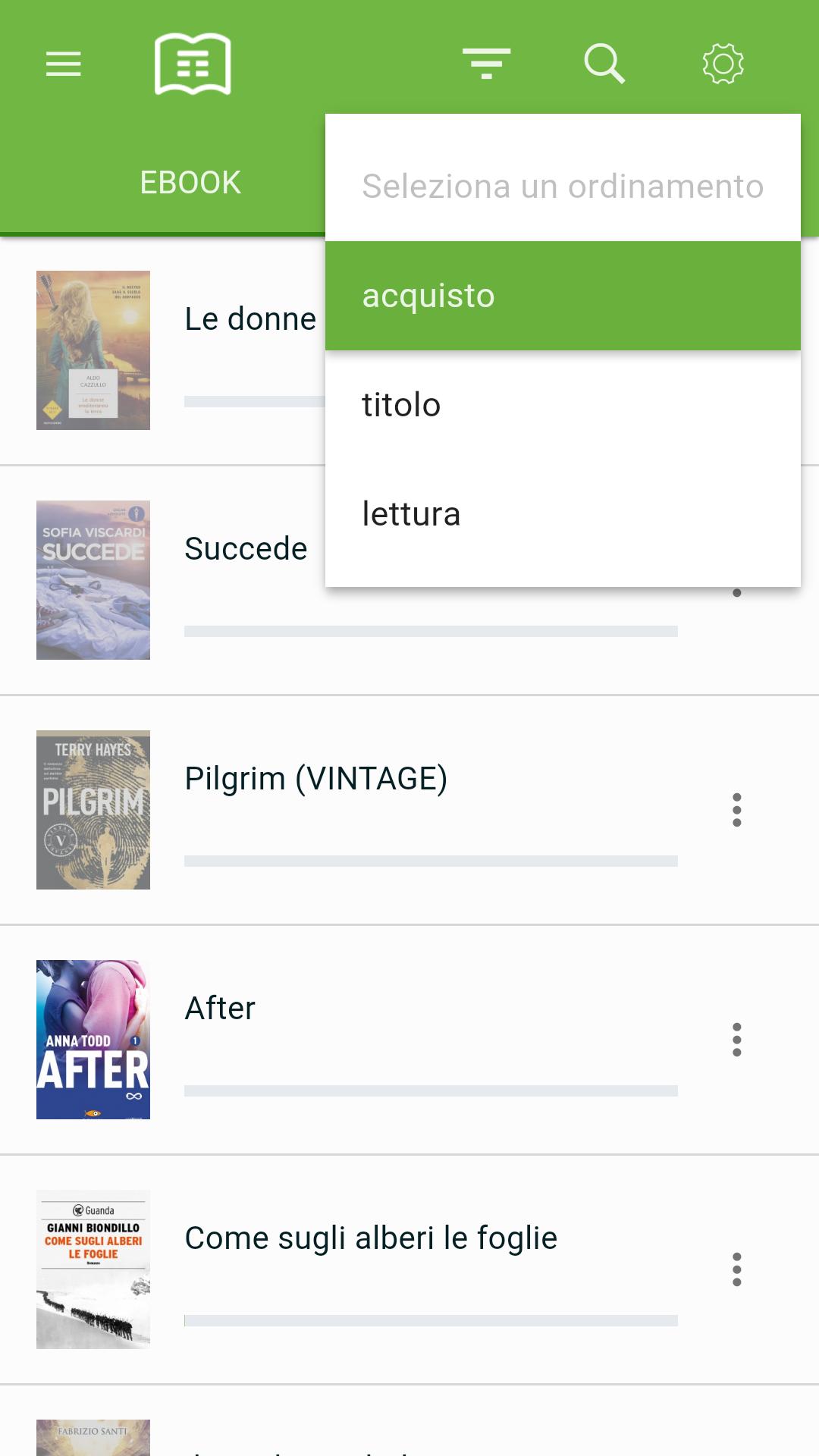This screenshot has height=1456, width=819.
Task: Click the ebook library logo icon
Action: pos(192,64)
